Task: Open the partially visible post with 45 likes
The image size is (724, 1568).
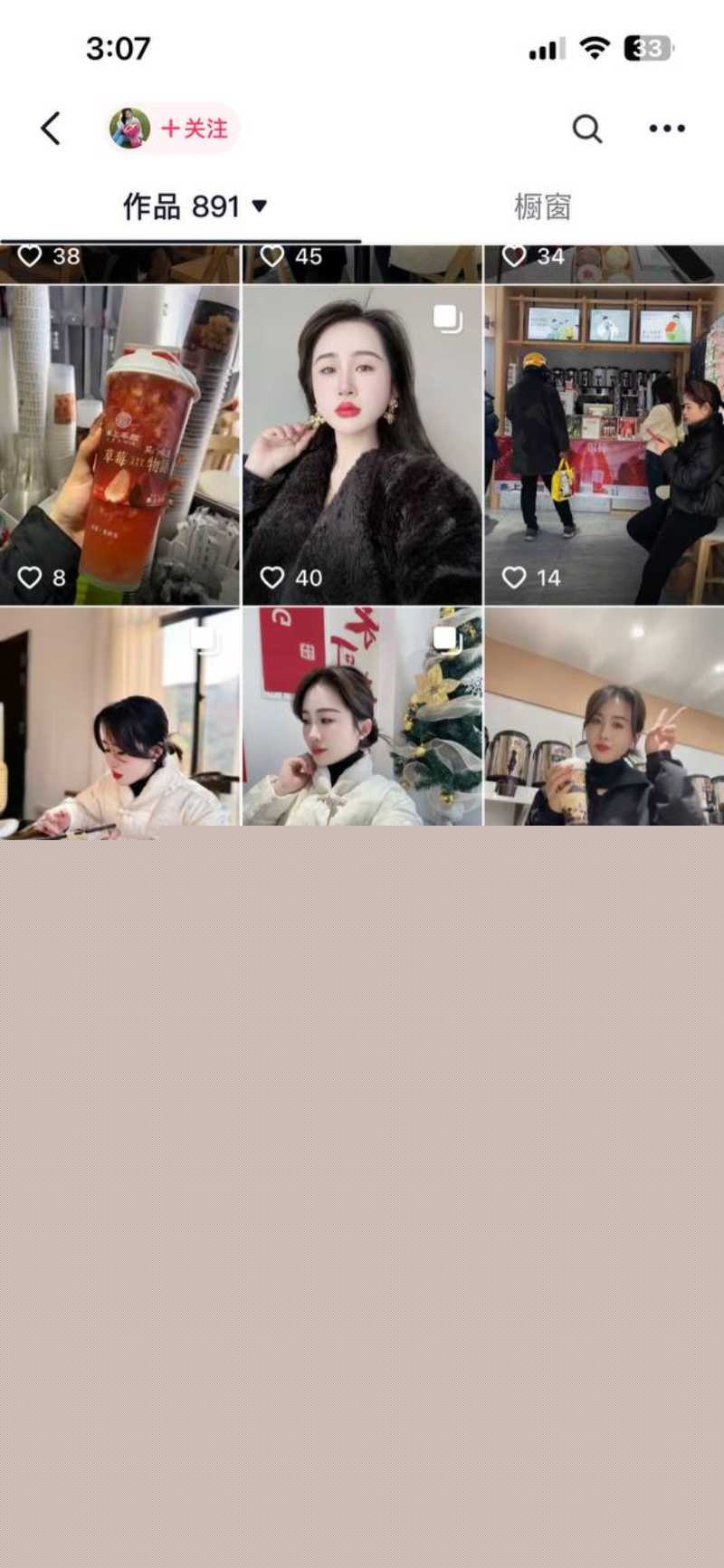Action: (362, 263)
